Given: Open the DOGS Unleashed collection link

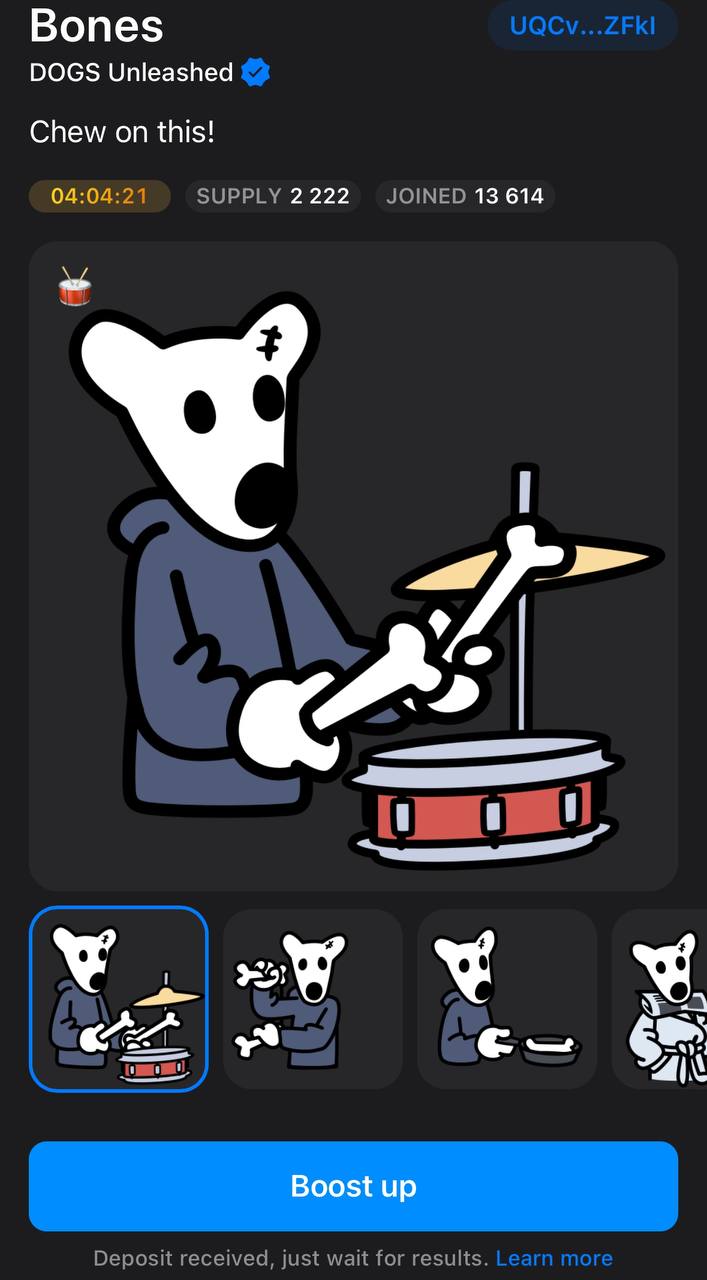Looking at the screenshot, I should 131,73.
